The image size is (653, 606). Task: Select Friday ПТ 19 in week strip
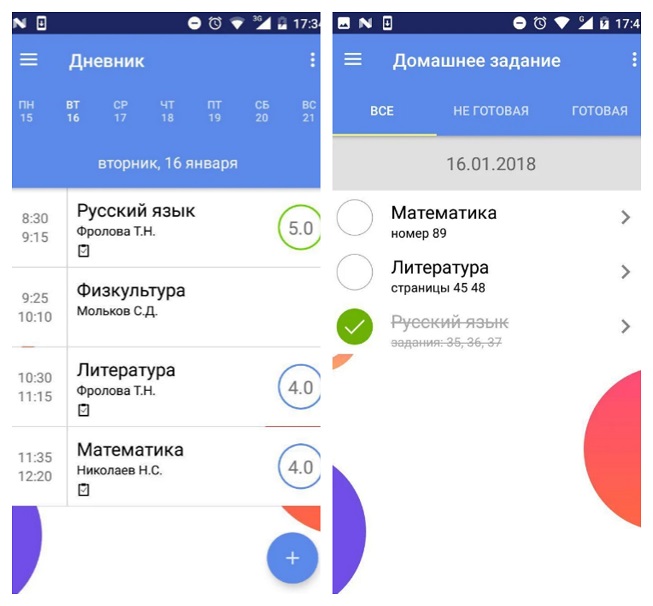[214, 111]
